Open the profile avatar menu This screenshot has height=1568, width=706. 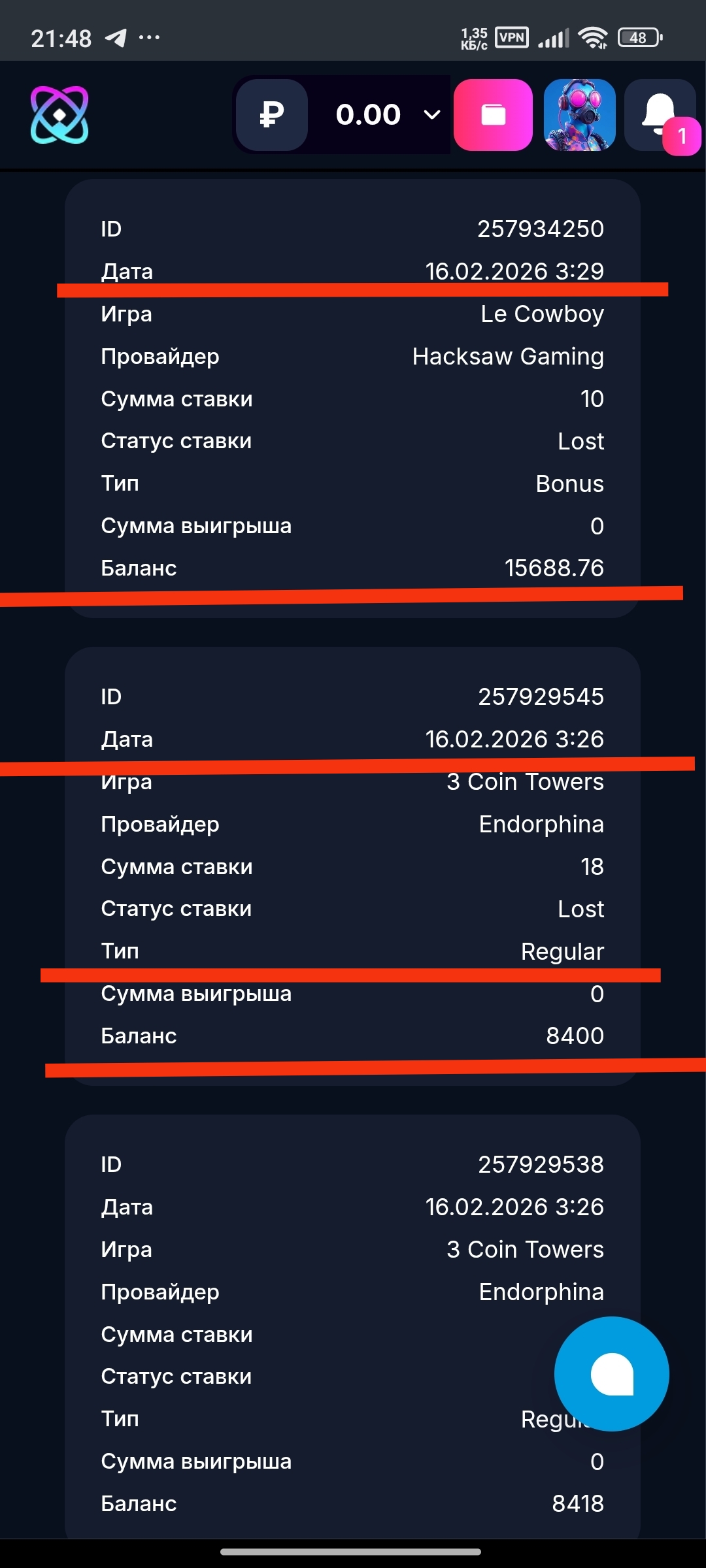[579, 115]
